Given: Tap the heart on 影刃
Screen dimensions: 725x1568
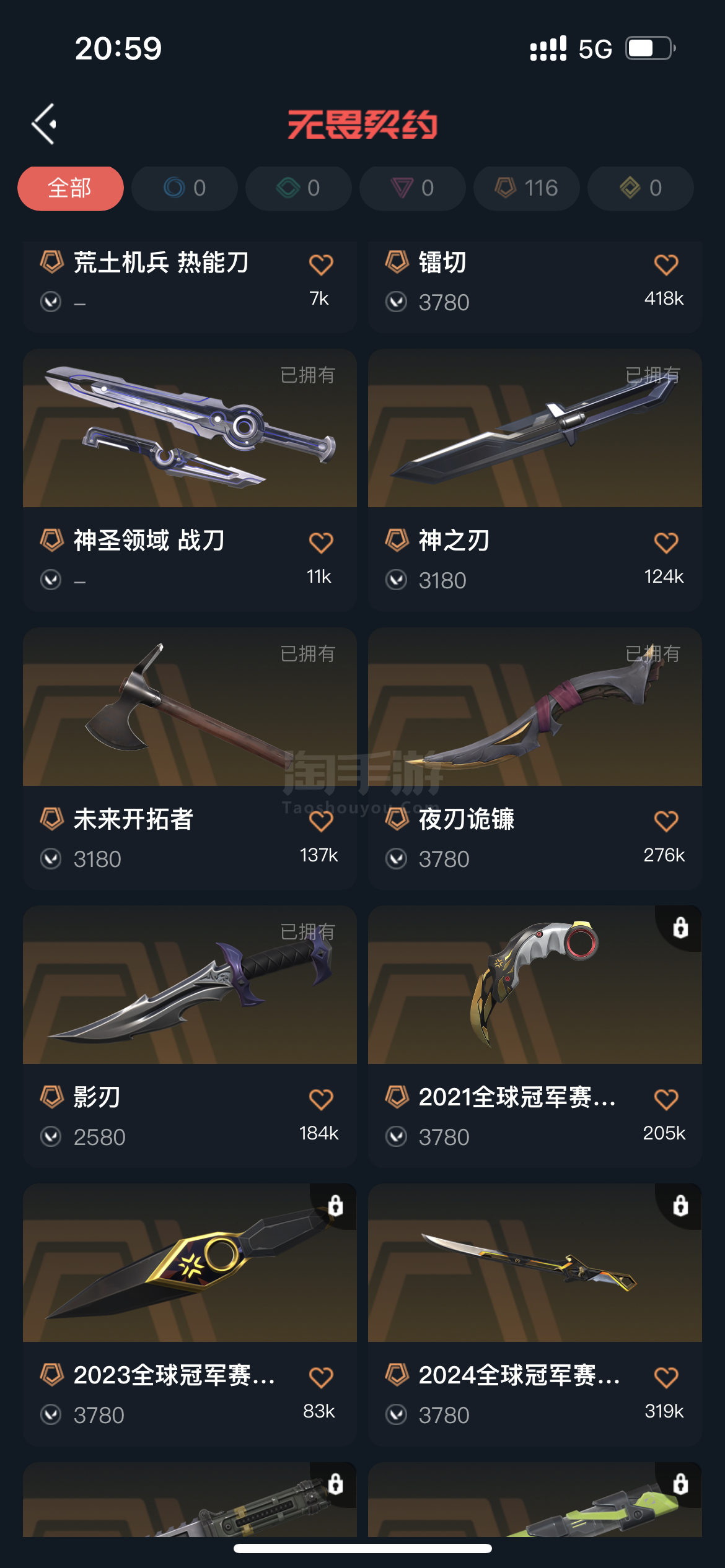Looking at the screenshot, I should (x=321, y=1100).
